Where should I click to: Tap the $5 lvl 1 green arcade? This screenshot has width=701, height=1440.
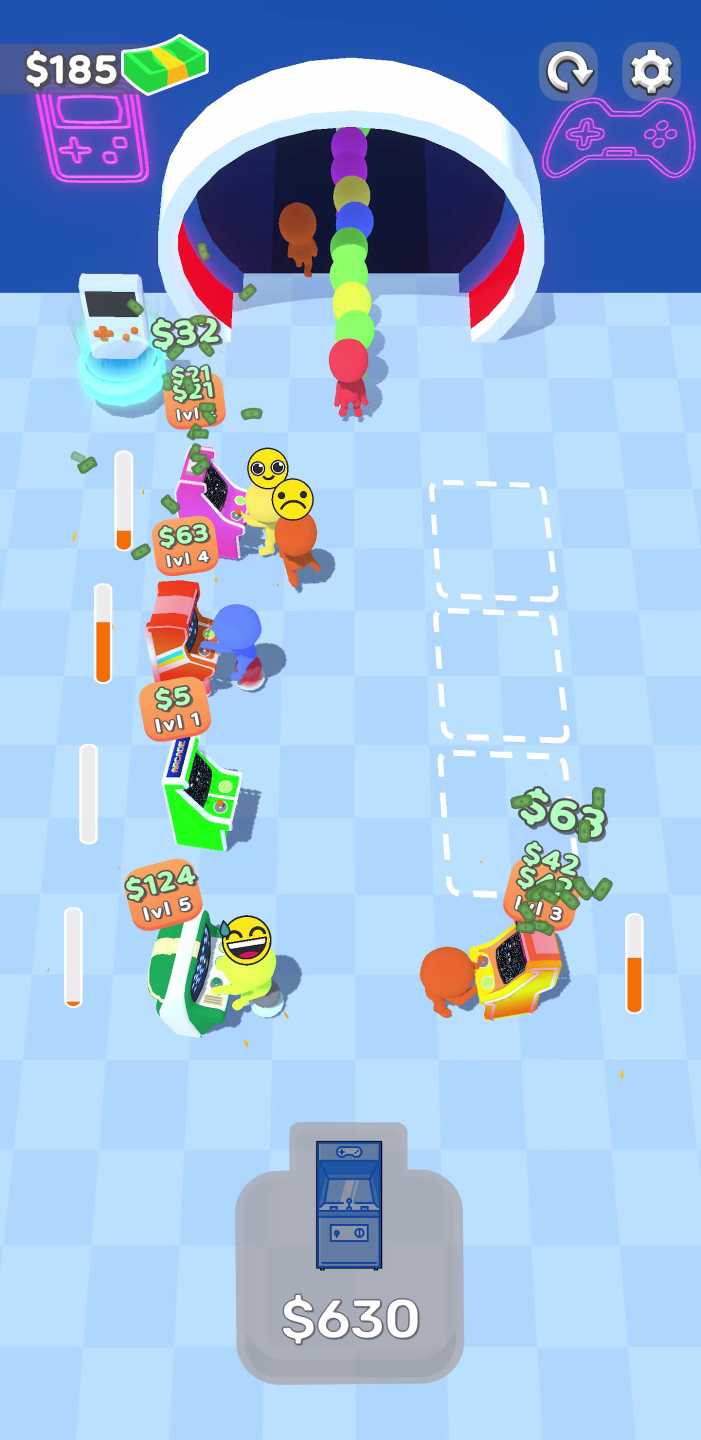click(x=201, y=794)
